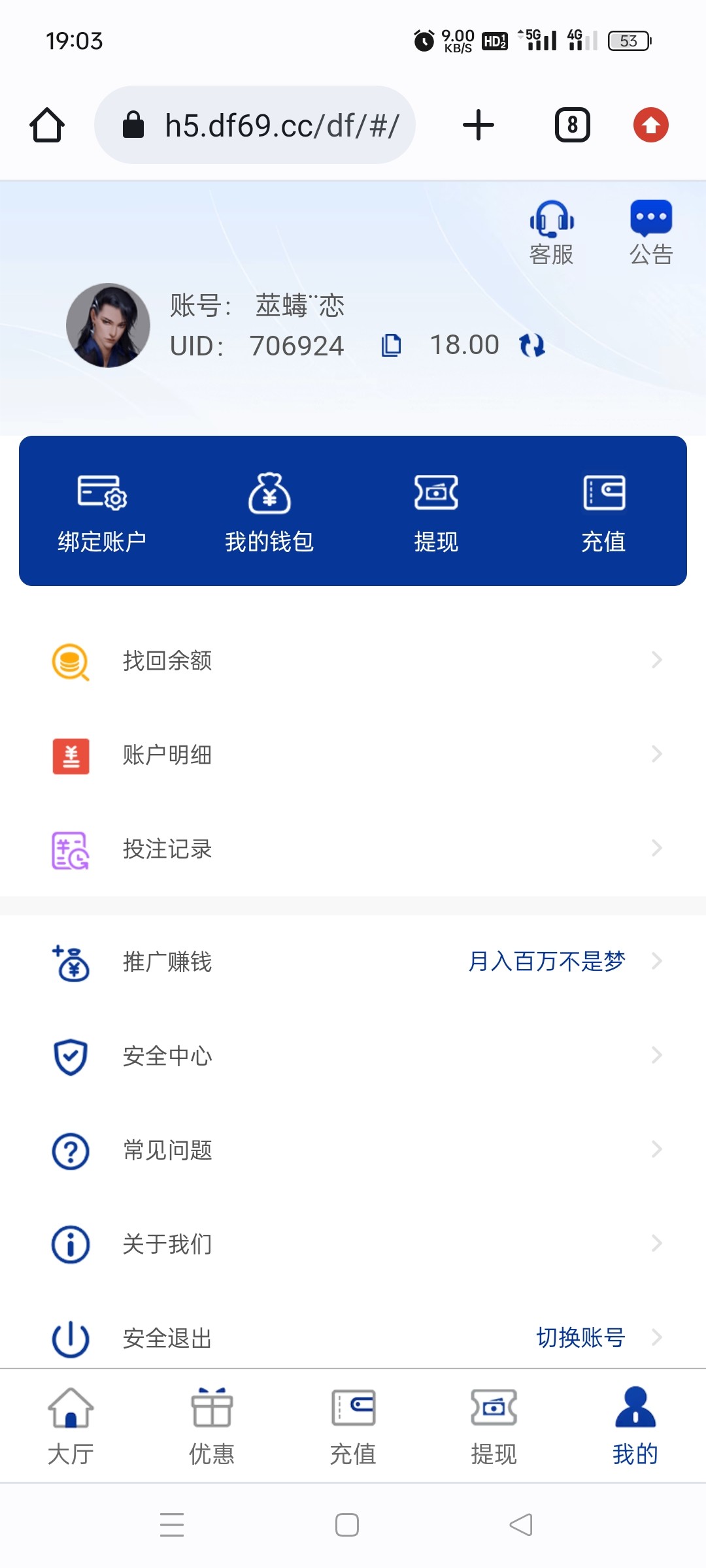Open 我的钱包 wallet
Viewport: 706px width, 1568px height.
pos(269,512)
